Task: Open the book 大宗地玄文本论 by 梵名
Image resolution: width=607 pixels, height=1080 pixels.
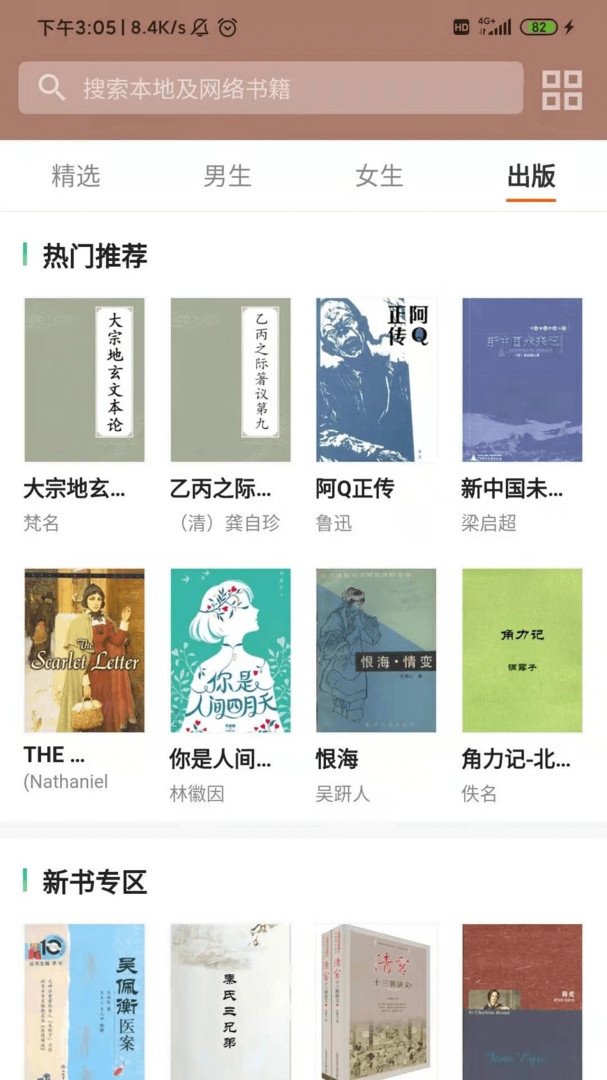Action: tap(84, 380)
